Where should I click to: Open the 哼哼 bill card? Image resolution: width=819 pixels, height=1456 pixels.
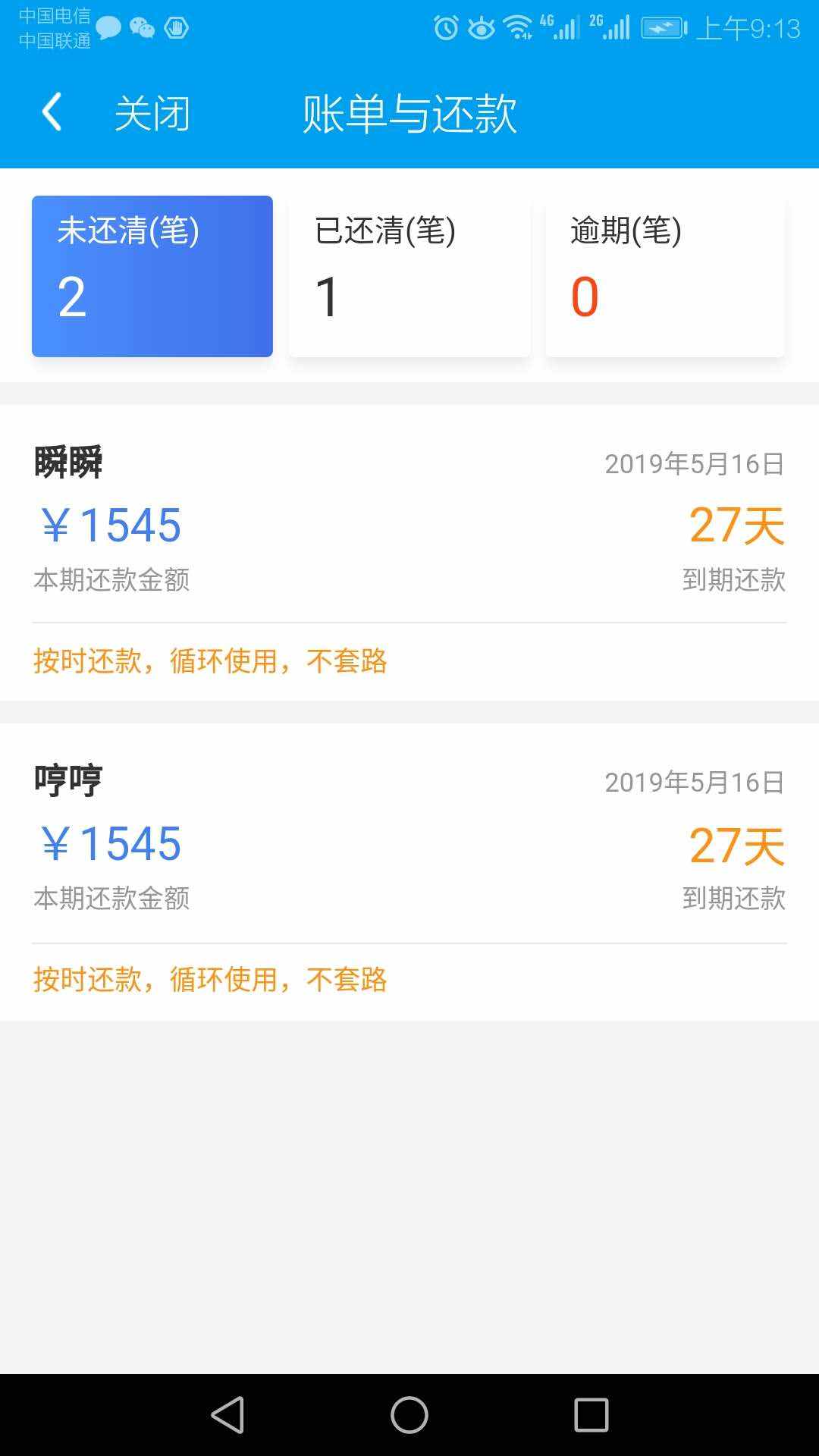(409, 871)
